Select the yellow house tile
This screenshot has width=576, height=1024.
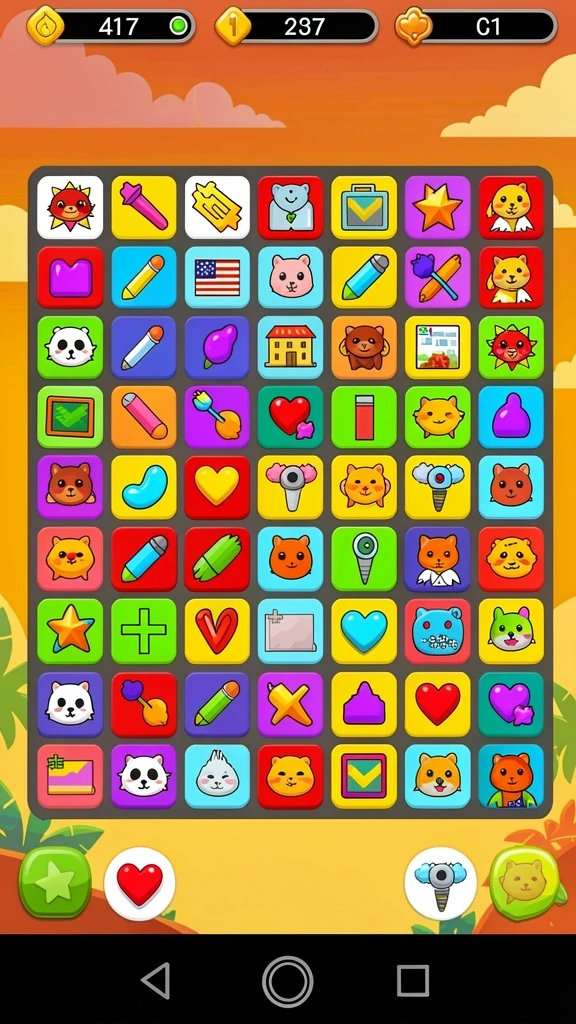(291, 347)
